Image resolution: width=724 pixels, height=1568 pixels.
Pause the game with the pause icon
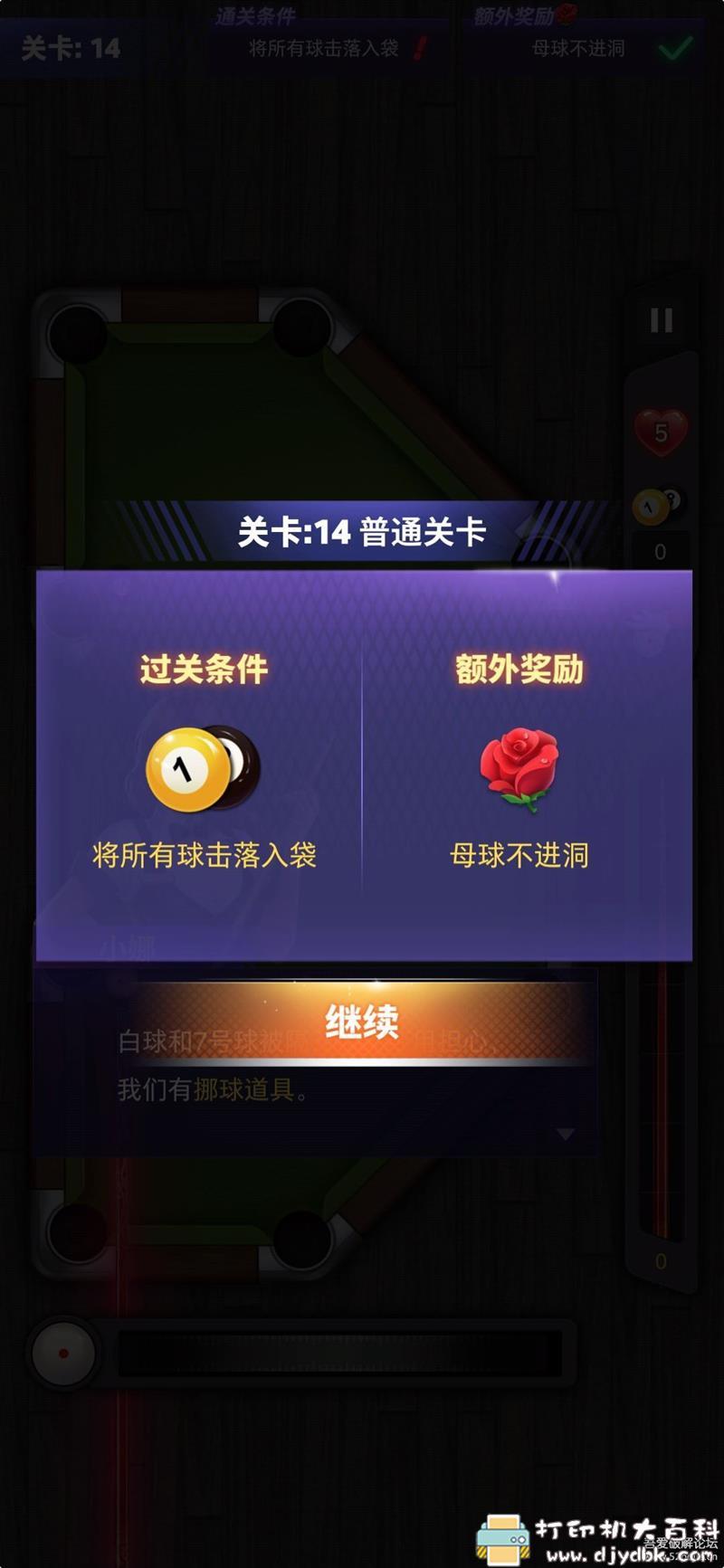662,320
